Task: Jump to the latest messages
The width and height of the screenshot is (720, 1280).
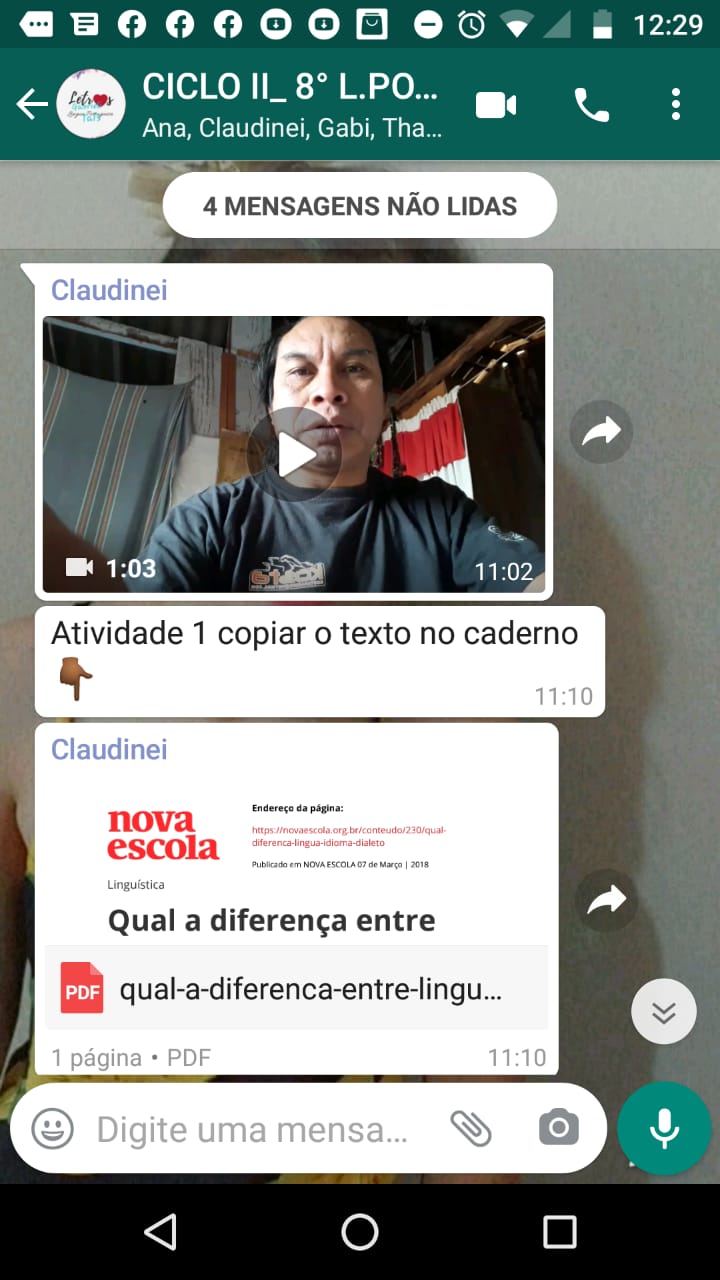Action: coord(664,1012)
